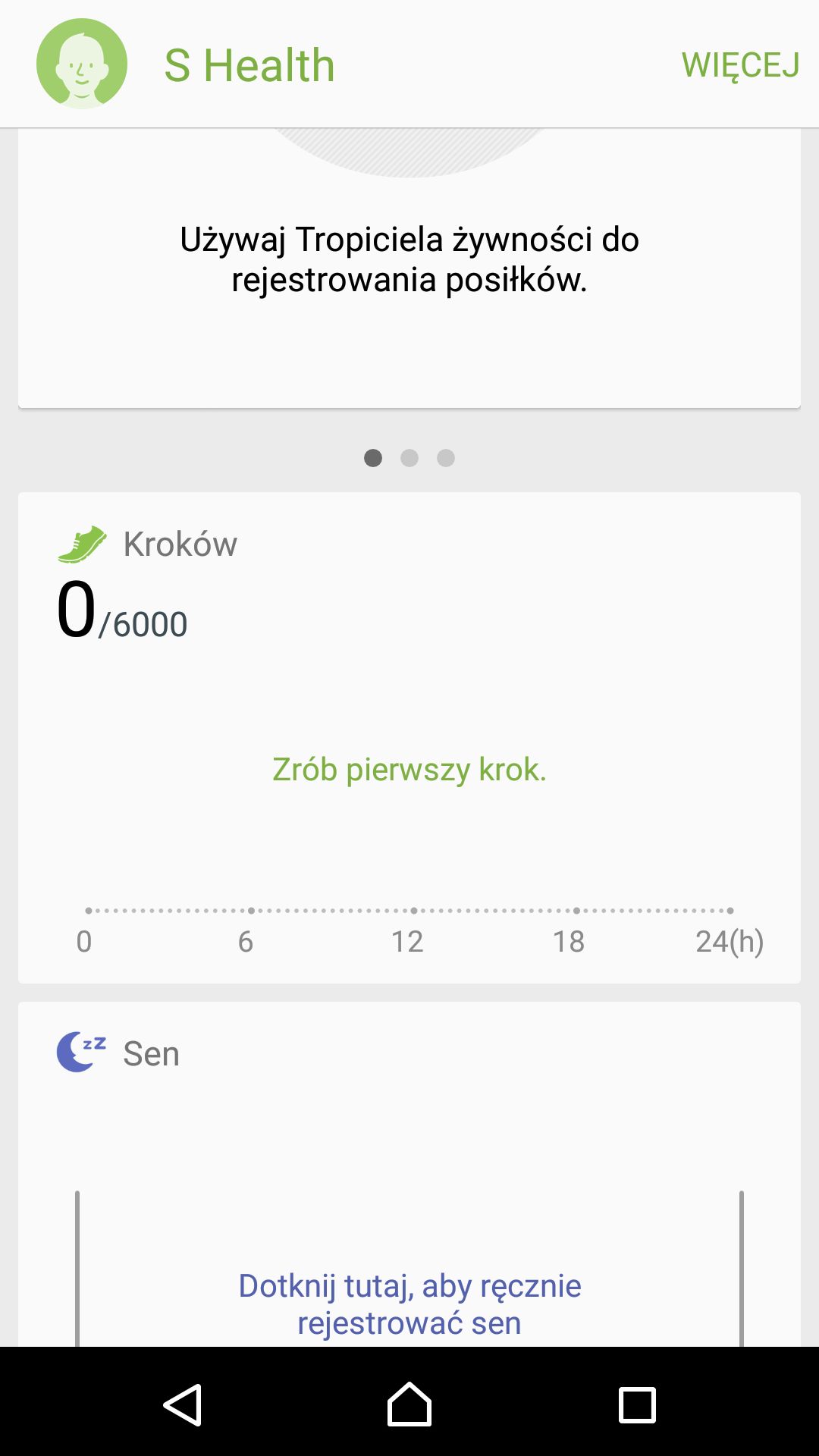Go to the home screen
The width and height of the screenshot is (819, 1456).
[409, 1404]
